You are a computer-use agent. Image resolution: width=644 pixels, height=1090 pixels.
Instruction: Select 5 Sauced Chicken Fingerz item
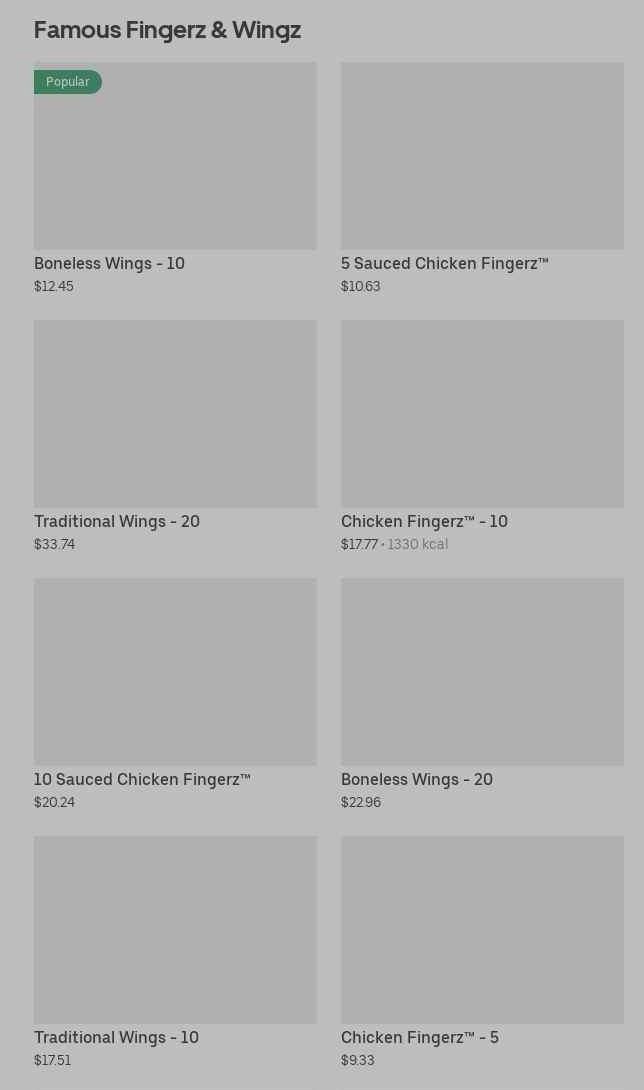pos(482,157)
